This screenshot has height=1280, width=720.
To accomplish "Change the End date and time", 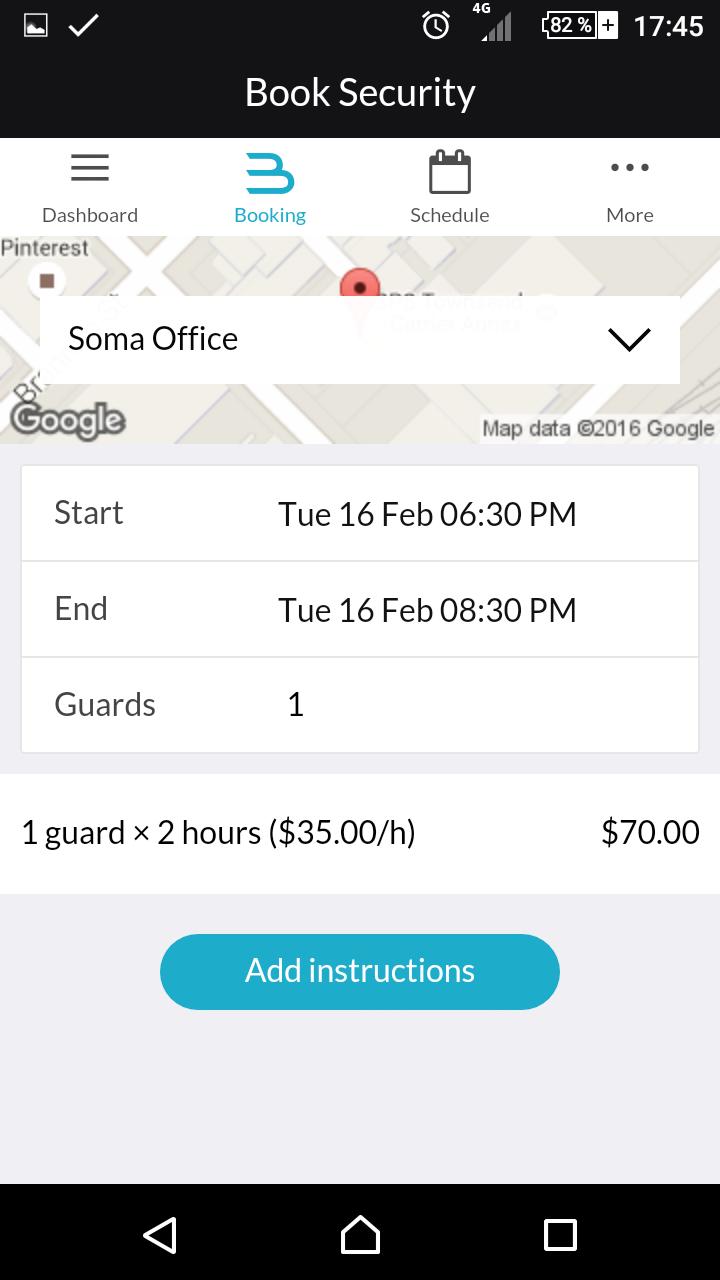I will [x=427, y=610].
